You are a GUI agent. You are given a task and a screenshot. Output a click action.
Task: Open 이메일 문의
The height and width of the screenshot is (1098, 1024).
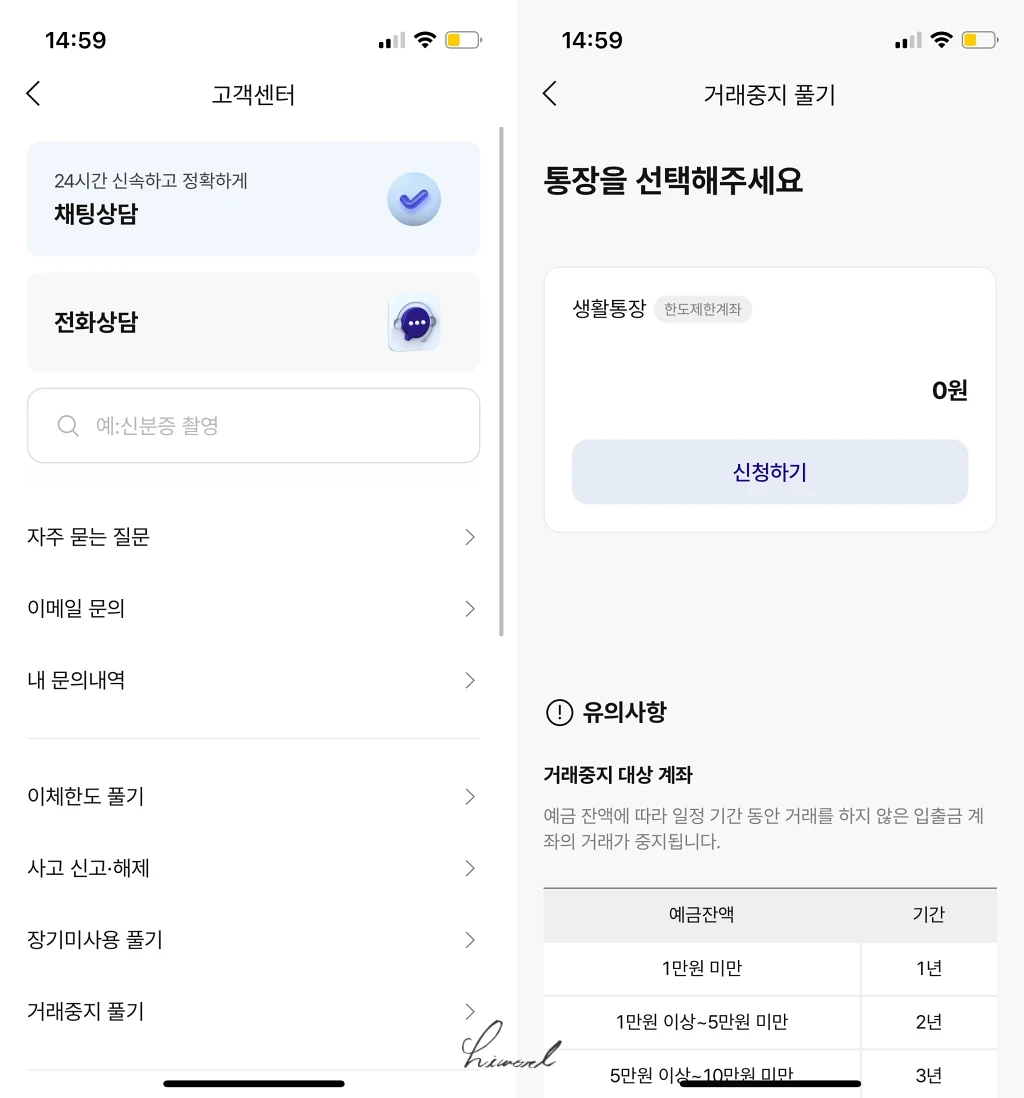253,609
